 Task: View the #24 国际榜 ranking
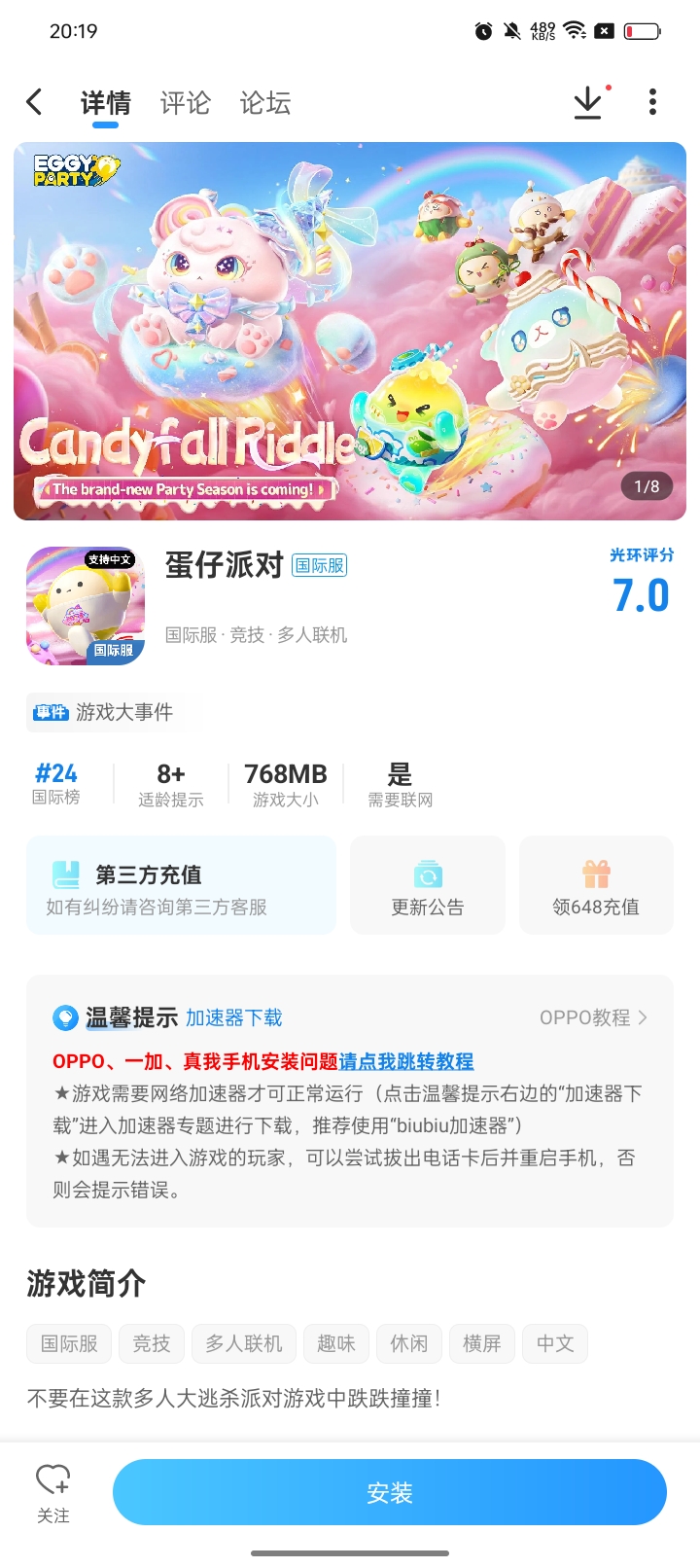point(56,783)
